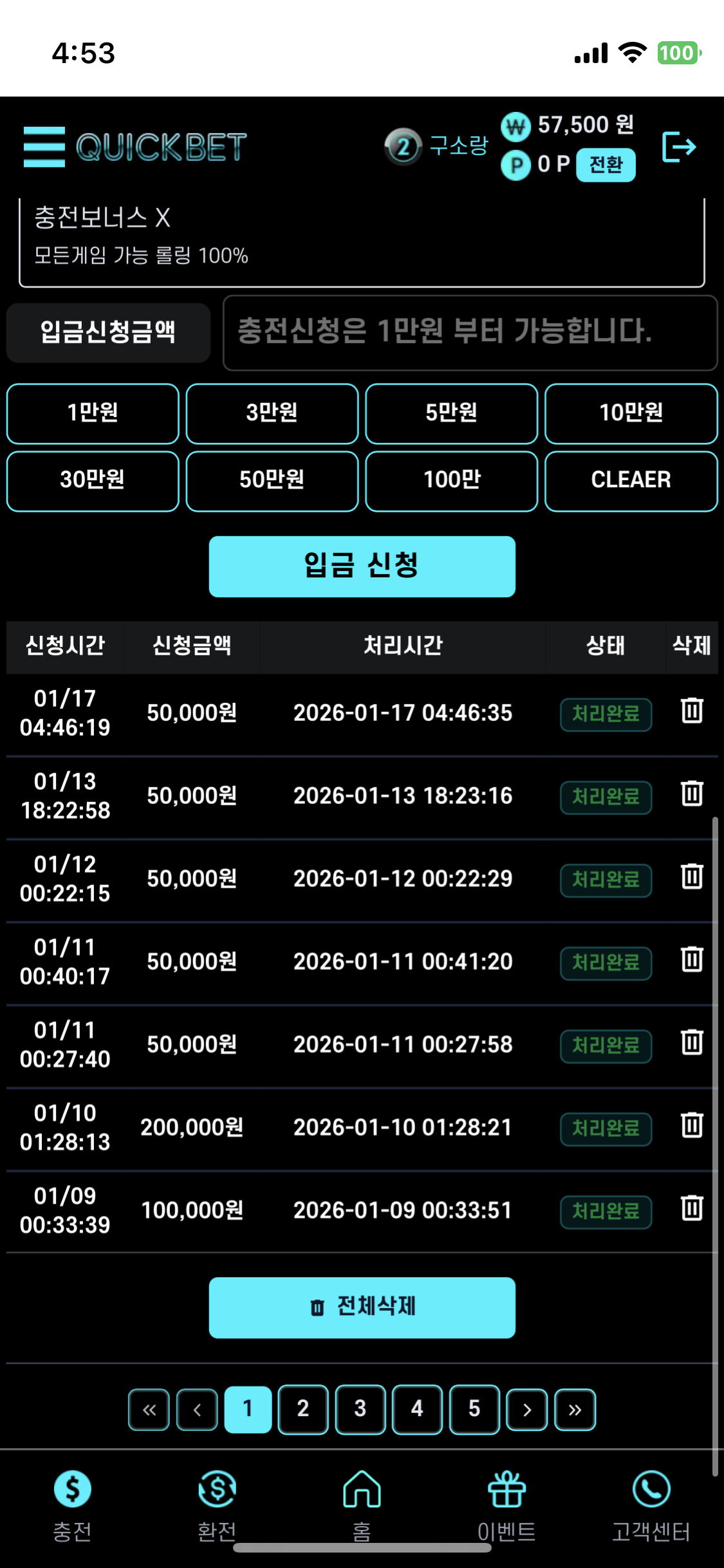The height and width of the screenshot is (1568, 724).
Task: Delete the 200,000원 deposit record
Action: (x=692, y=1126)
